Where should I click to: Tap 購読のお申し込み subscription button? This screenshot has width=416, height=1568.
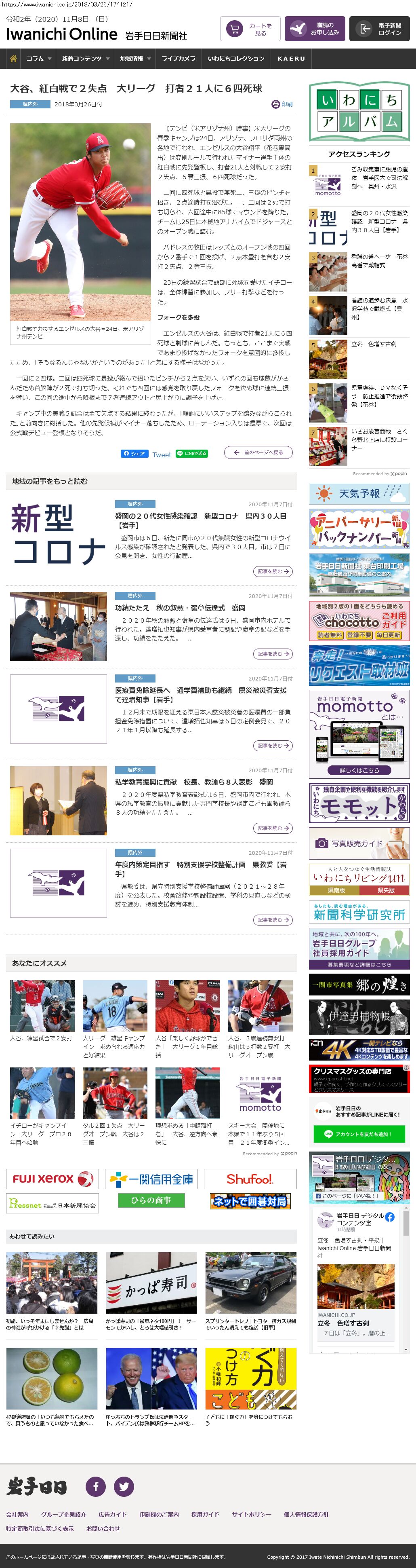[x=315, y=29]
